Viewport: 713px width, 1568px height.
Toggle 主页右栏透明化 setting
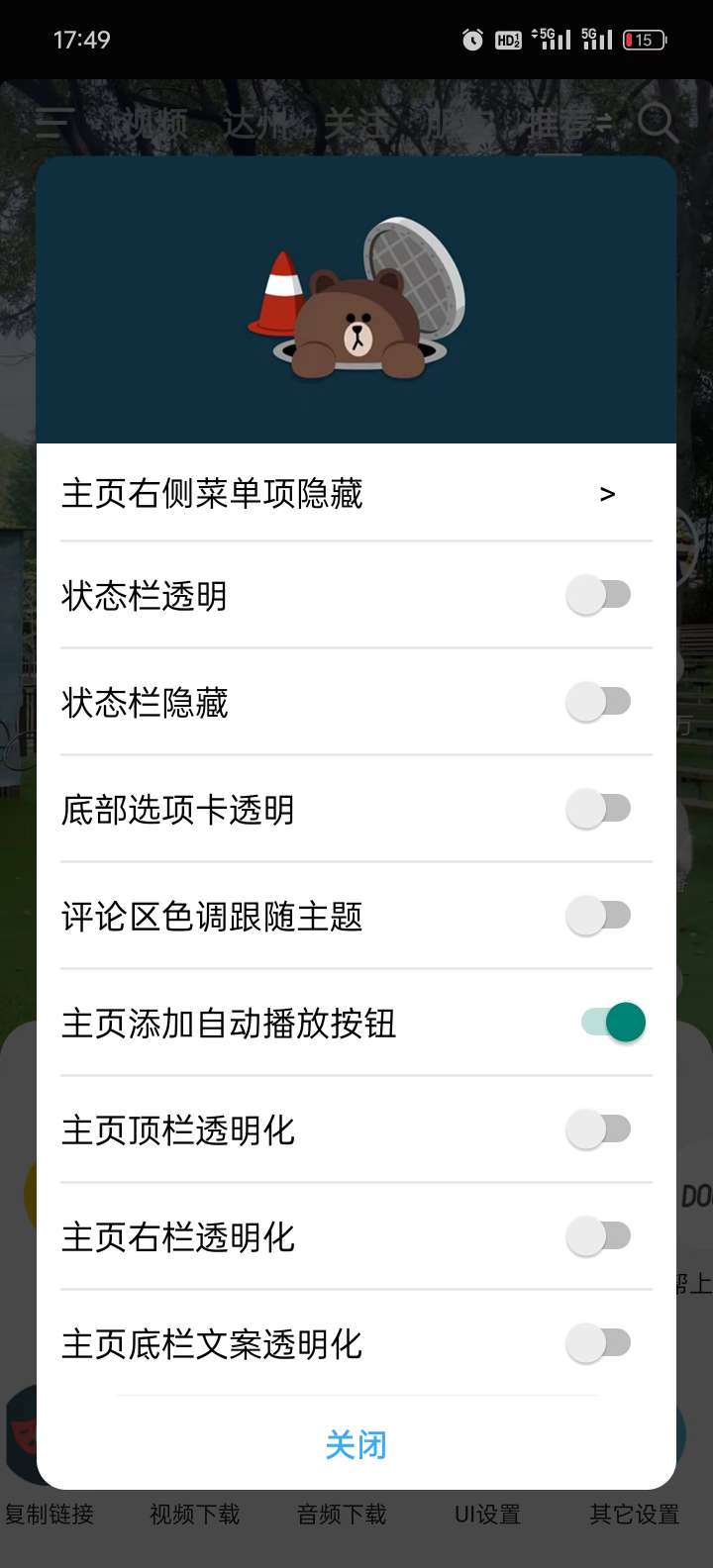pos(599,1236)
